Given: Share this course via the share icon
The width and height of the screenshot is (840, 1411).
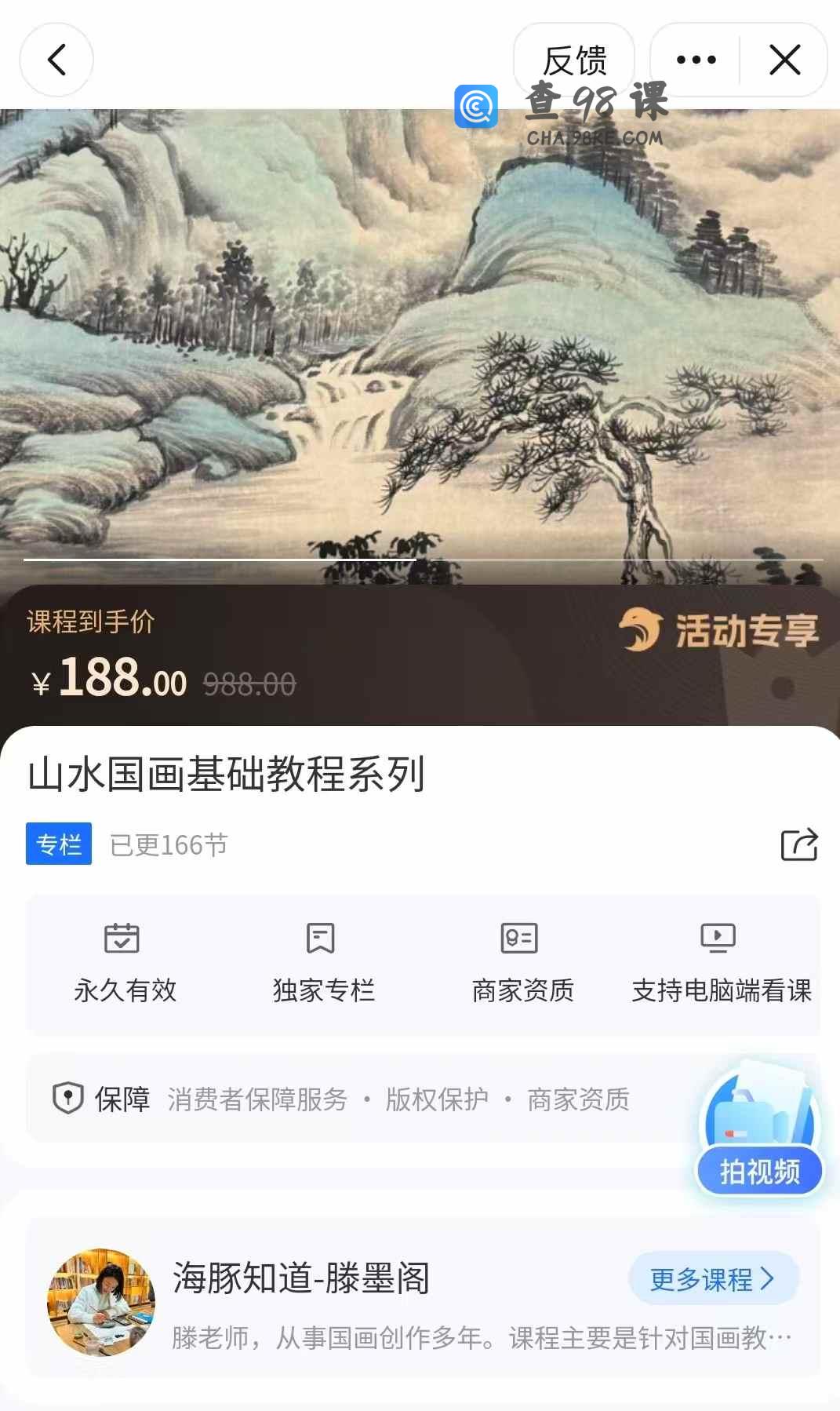Looking at the screenshot, I should point(799,844).
